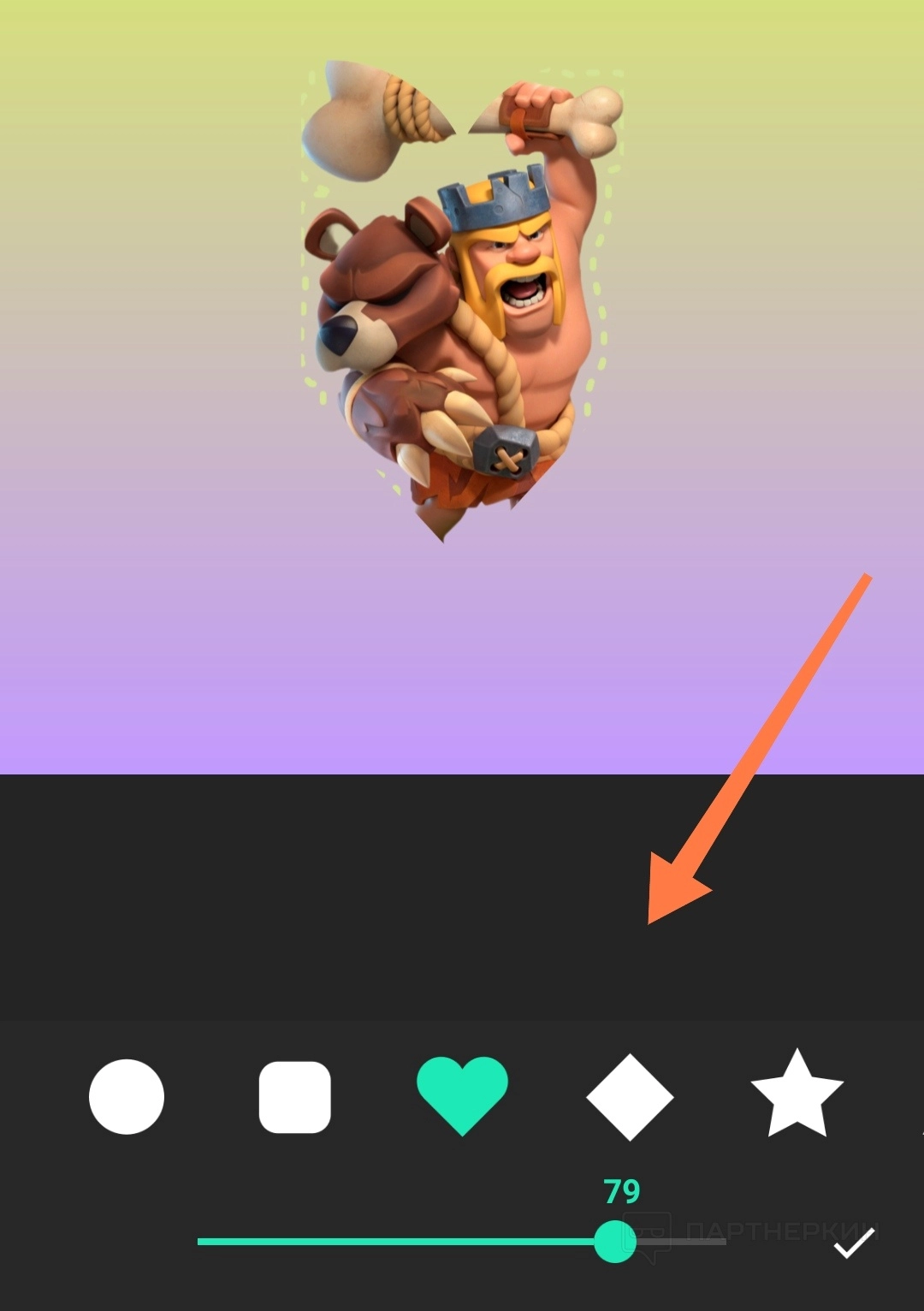Select the circle shape

127,1096
